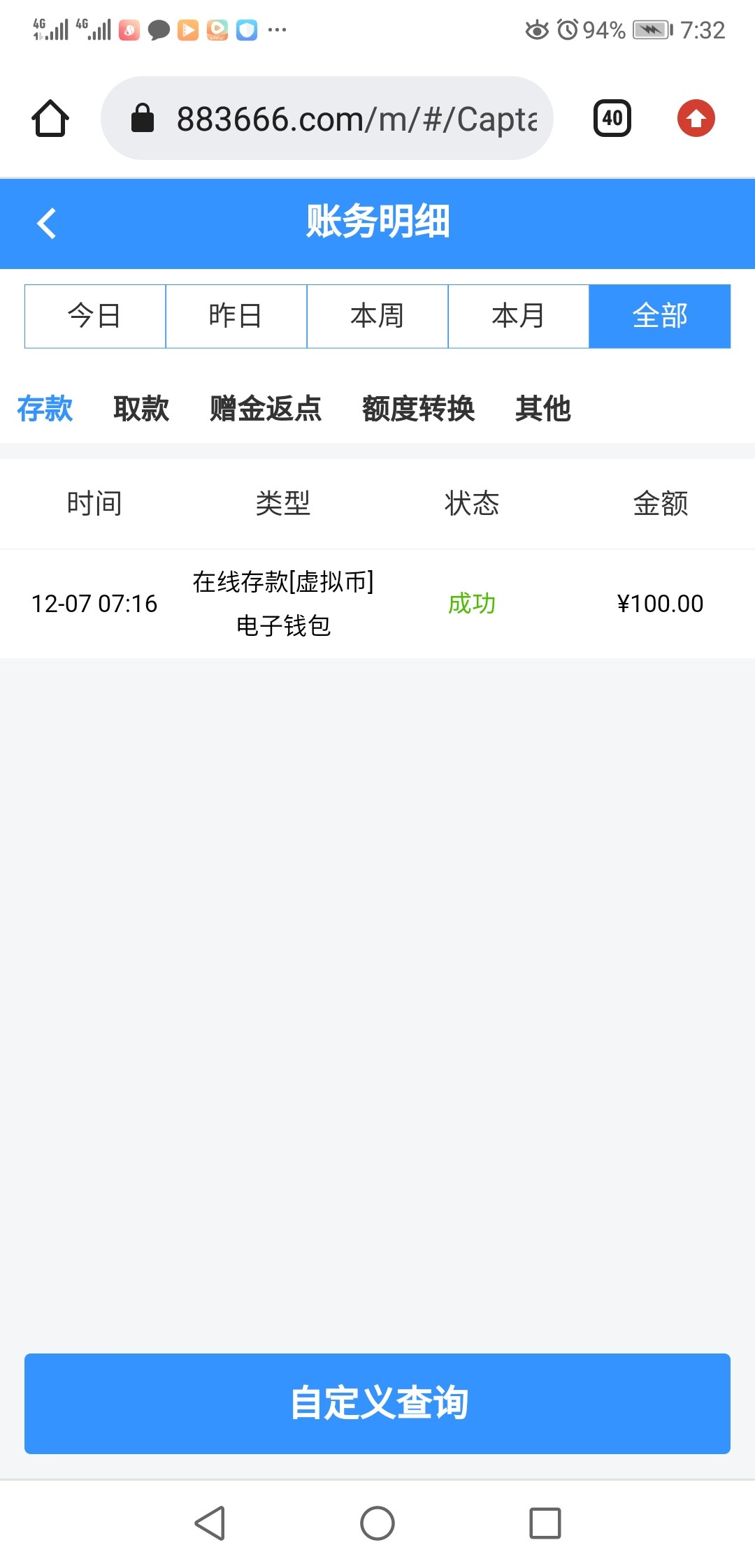
Task: Open the 取款 category
Action: tap(141, 409)
